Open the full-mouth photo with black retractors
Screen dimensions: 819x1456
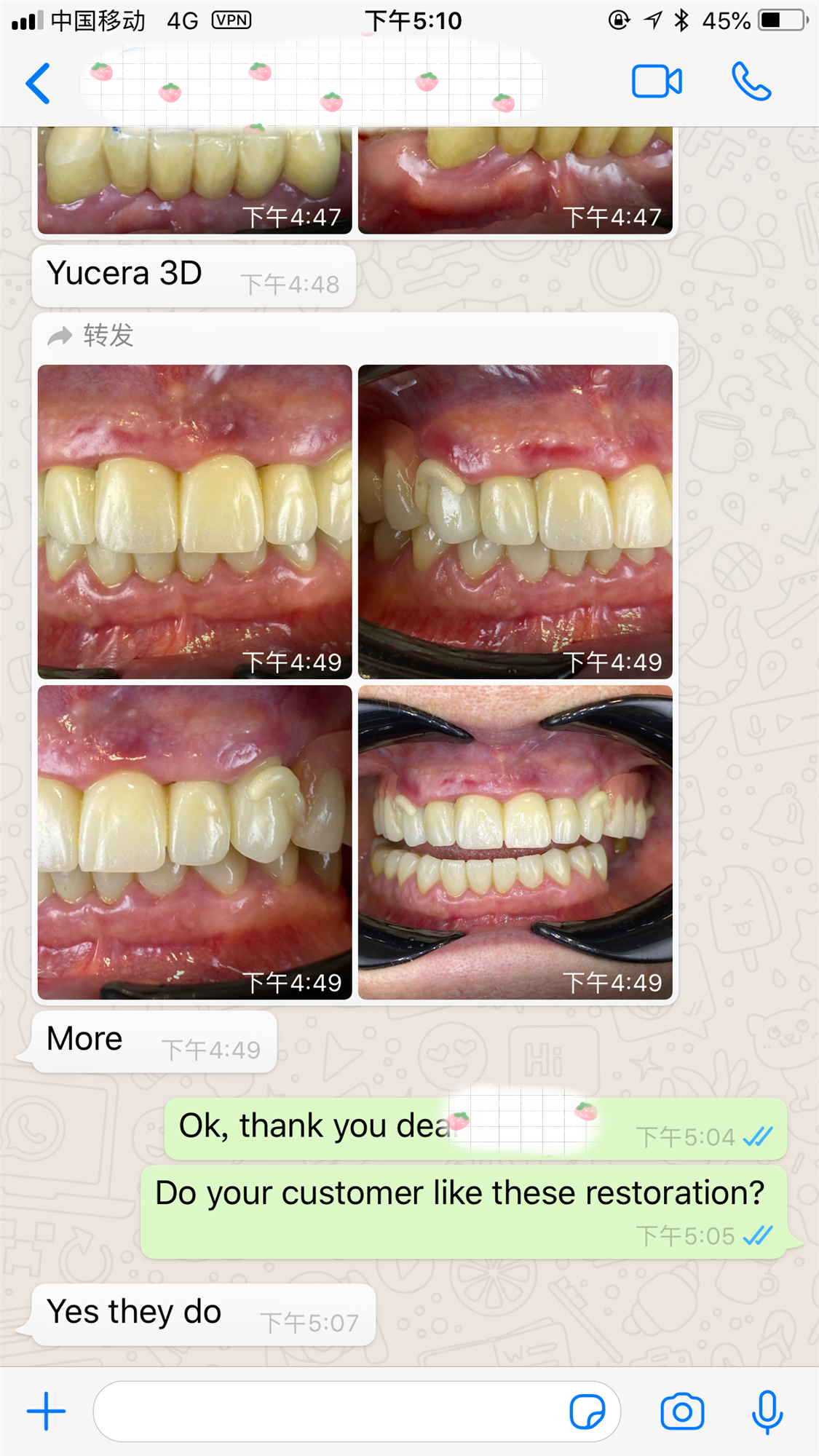[x=515, y=842]
